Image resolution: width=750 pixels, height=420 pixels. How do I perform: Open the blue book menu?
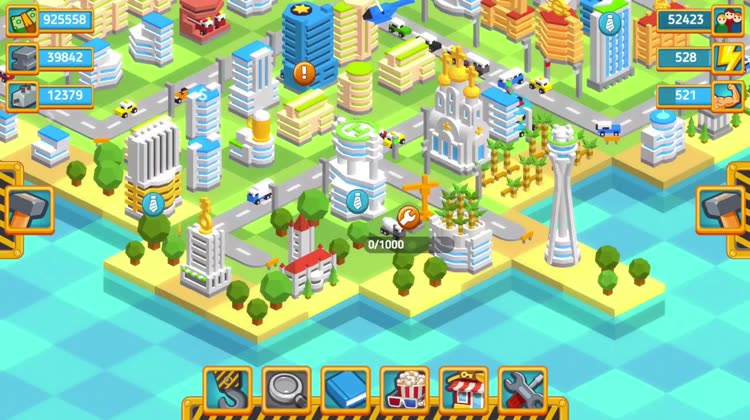click(x=345, y=388)
